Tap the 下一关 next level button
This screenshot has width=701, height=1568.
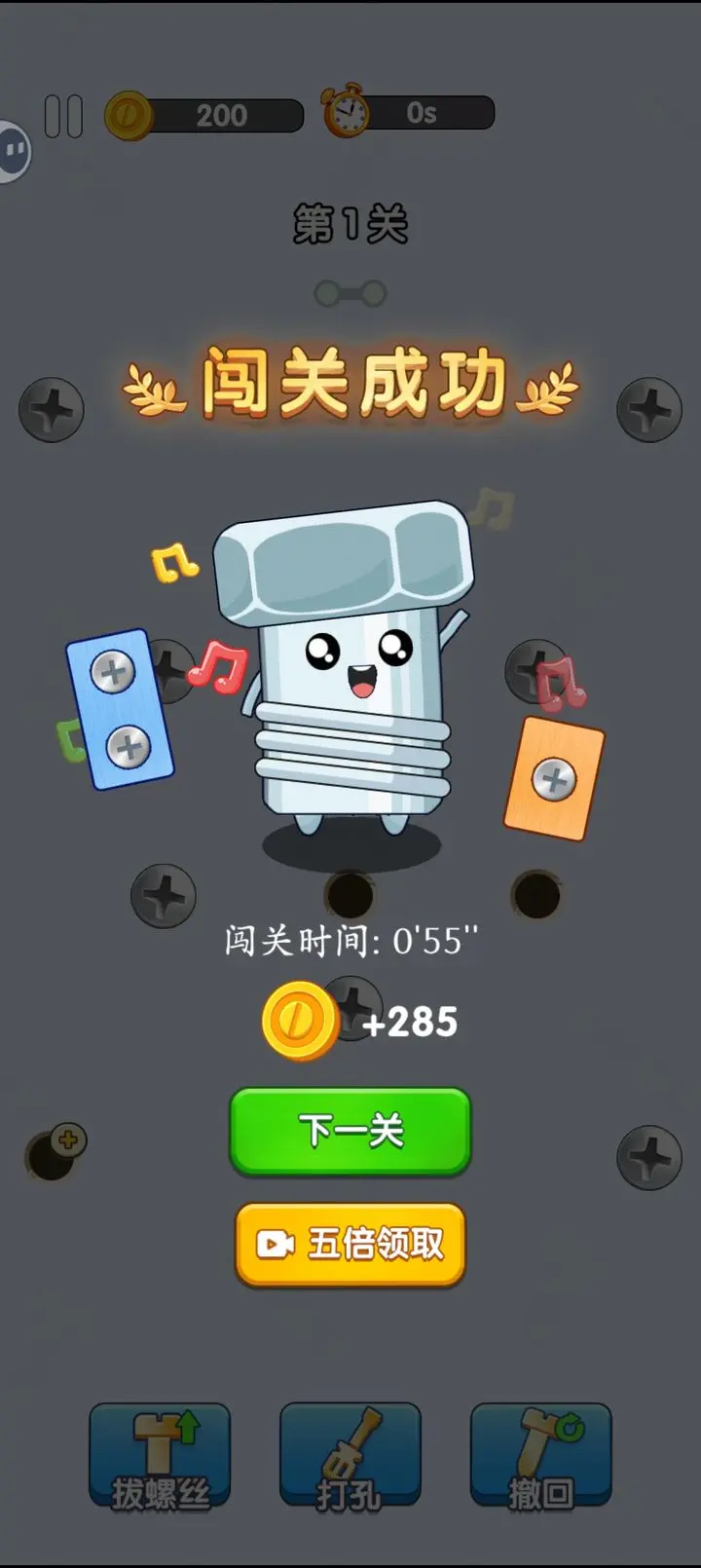coord(350,1130)
